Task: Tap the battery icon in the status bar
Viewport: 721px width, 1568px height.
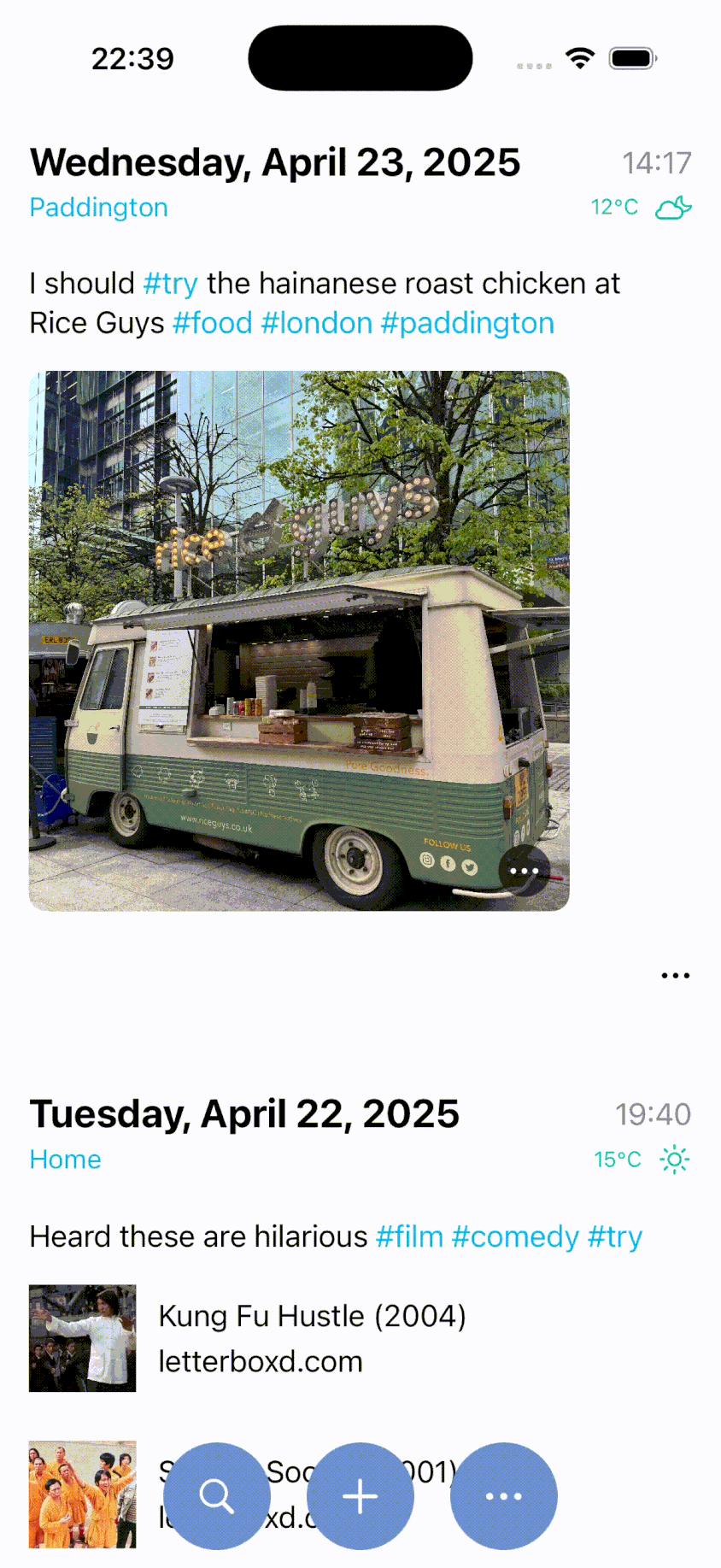Action: (631, 58)
